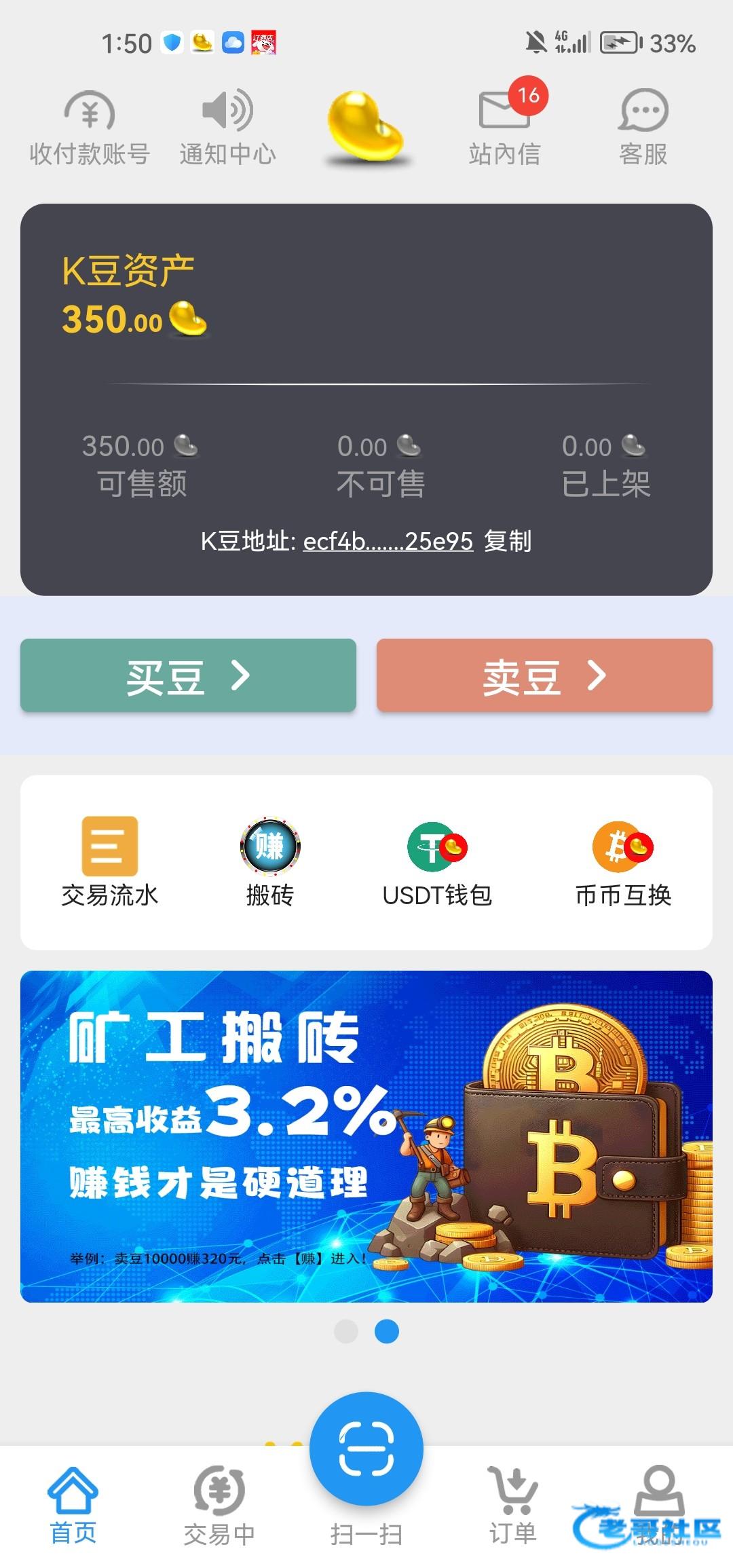Contact 客服 customer service
The height and width of the screenshot is (1568, 733).
643,128
